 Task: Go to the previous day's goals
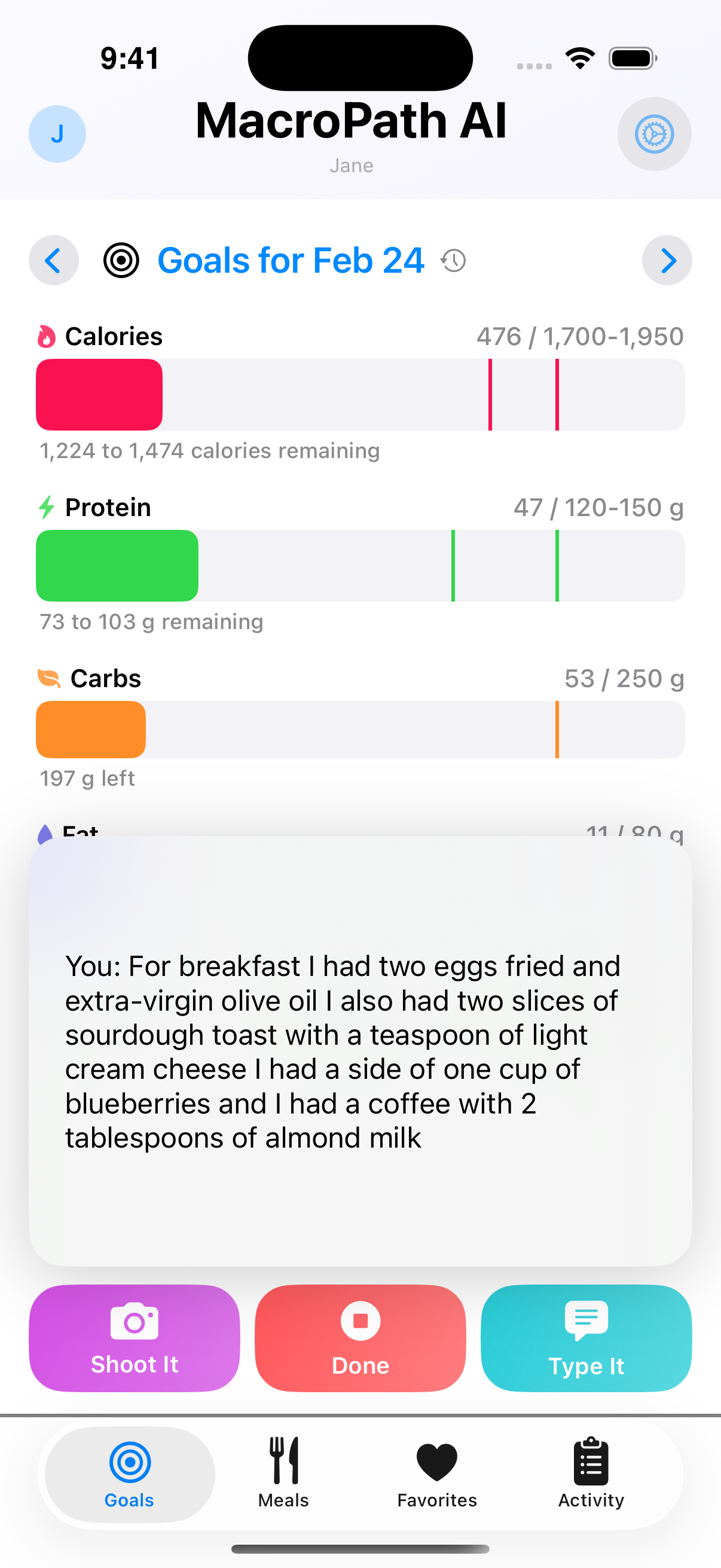tap(54, 261)
